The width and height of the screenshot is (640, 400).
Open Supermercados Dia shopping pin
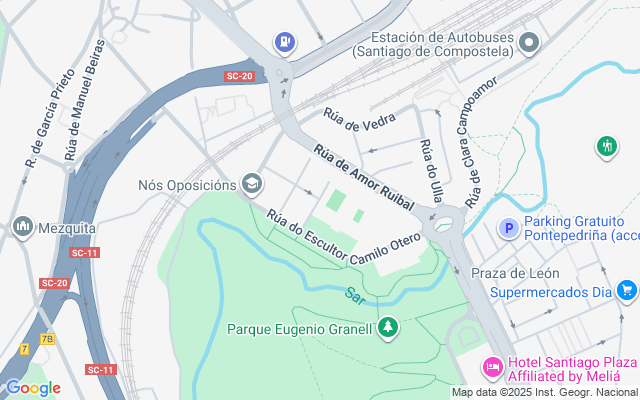click(627, 291)
